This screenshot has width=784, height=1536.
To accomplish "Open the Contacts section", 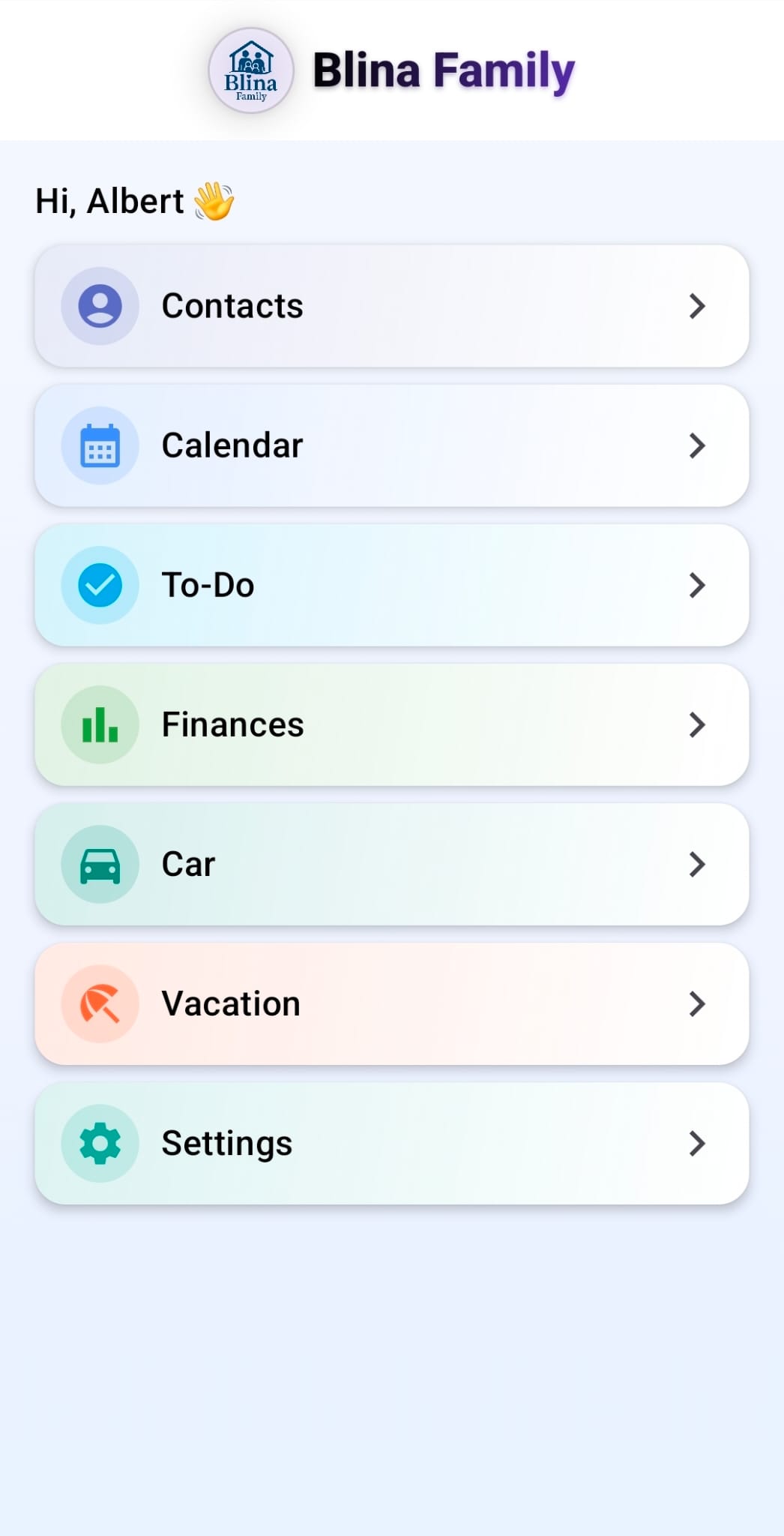I will [391, 306].
